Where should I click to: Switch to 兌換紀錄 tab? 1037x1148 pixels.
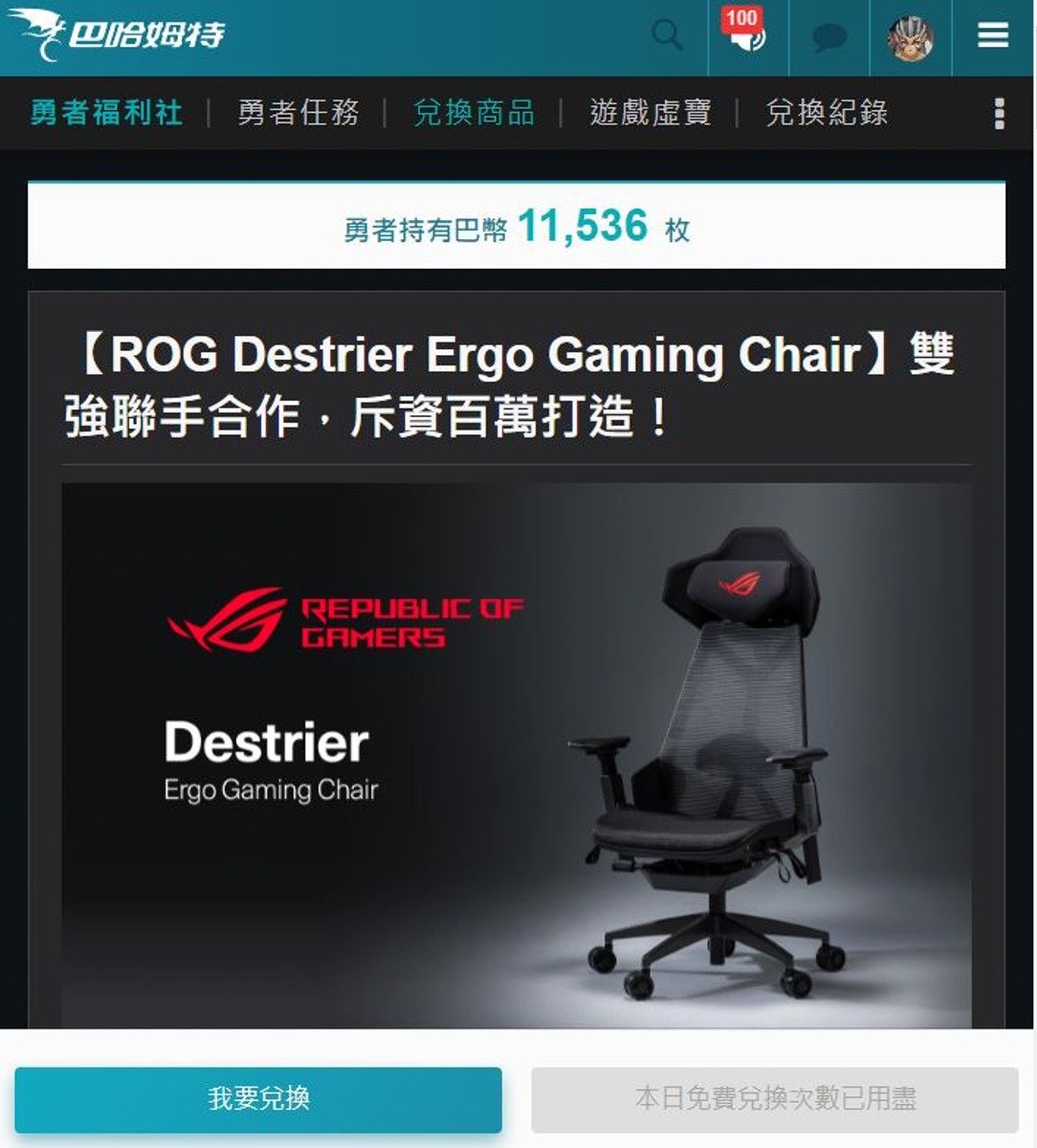(827, 113)
